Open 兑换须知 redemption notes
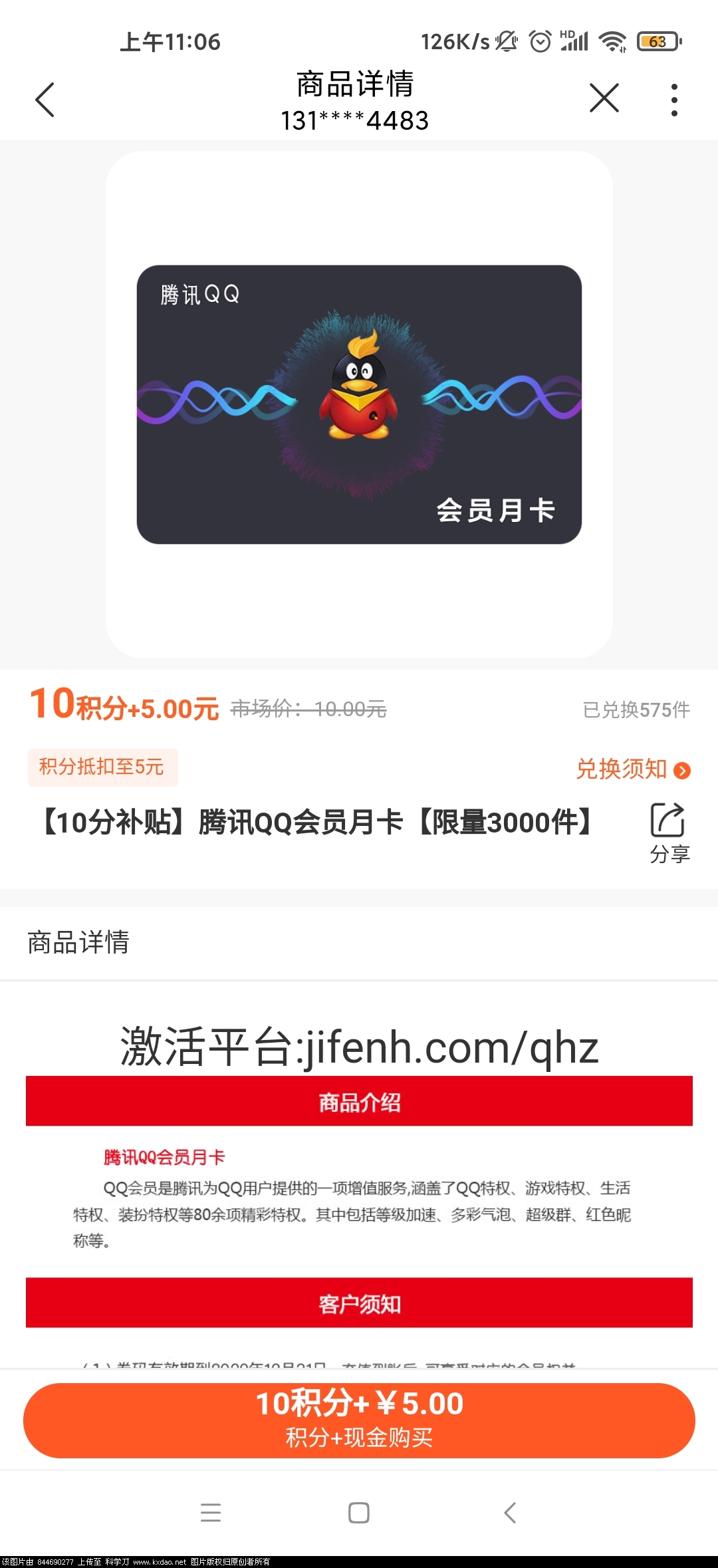This screenshot has width=718, height=1568. coord(632,769)
